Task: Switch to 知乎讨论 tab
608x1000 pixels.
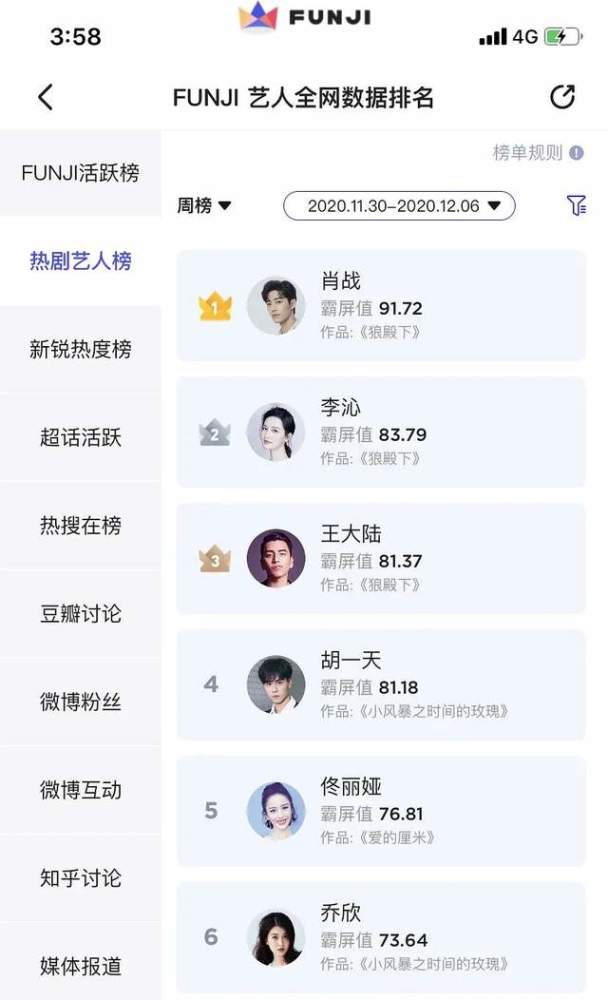Action: 80,878
